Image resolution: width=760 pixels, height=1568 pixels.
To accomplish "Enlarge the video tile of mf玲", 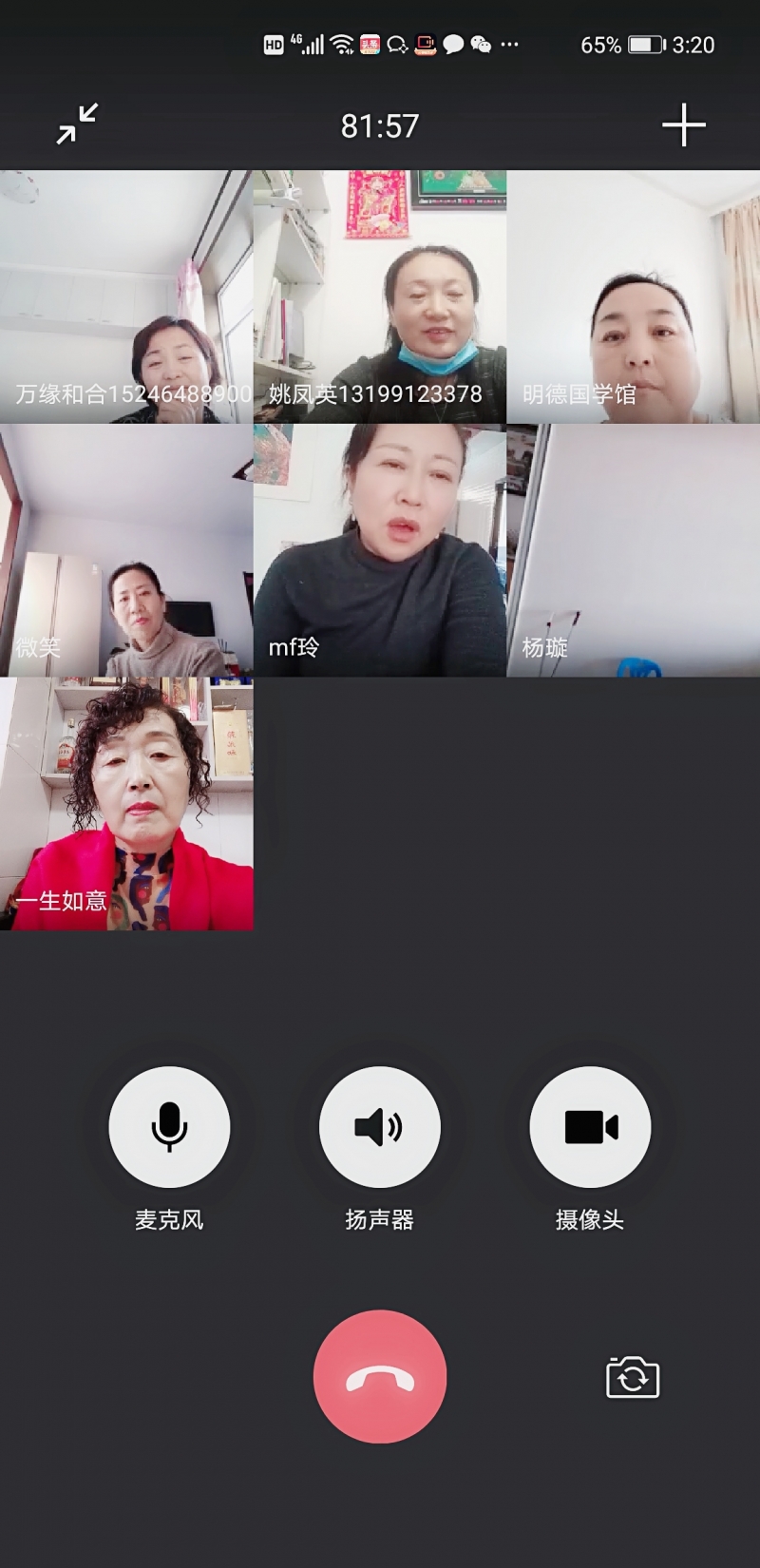I will pos(380,550).
